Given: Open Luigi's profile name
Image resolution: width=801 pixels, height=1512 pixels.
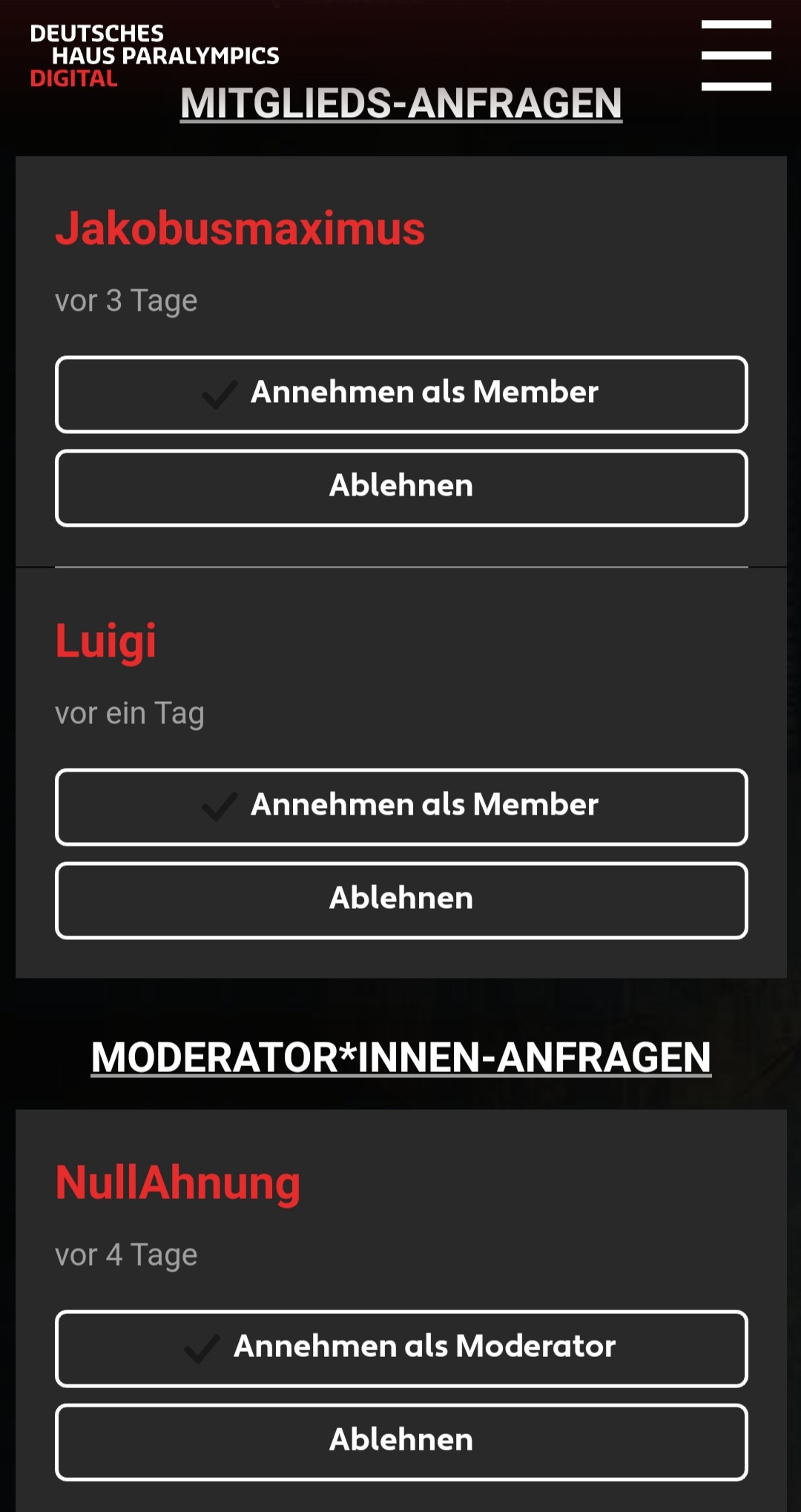Looking at the screenshot, I should tap(106, 640).
